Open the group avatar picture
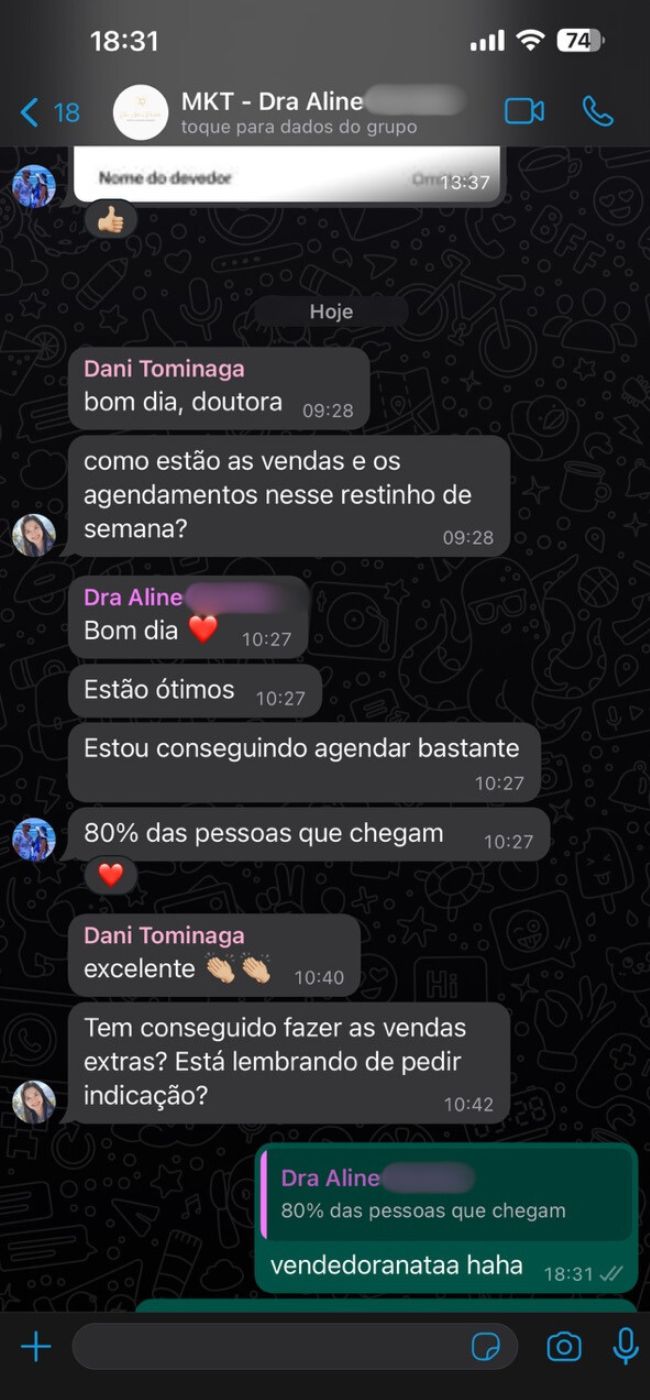 coord(141,112)
